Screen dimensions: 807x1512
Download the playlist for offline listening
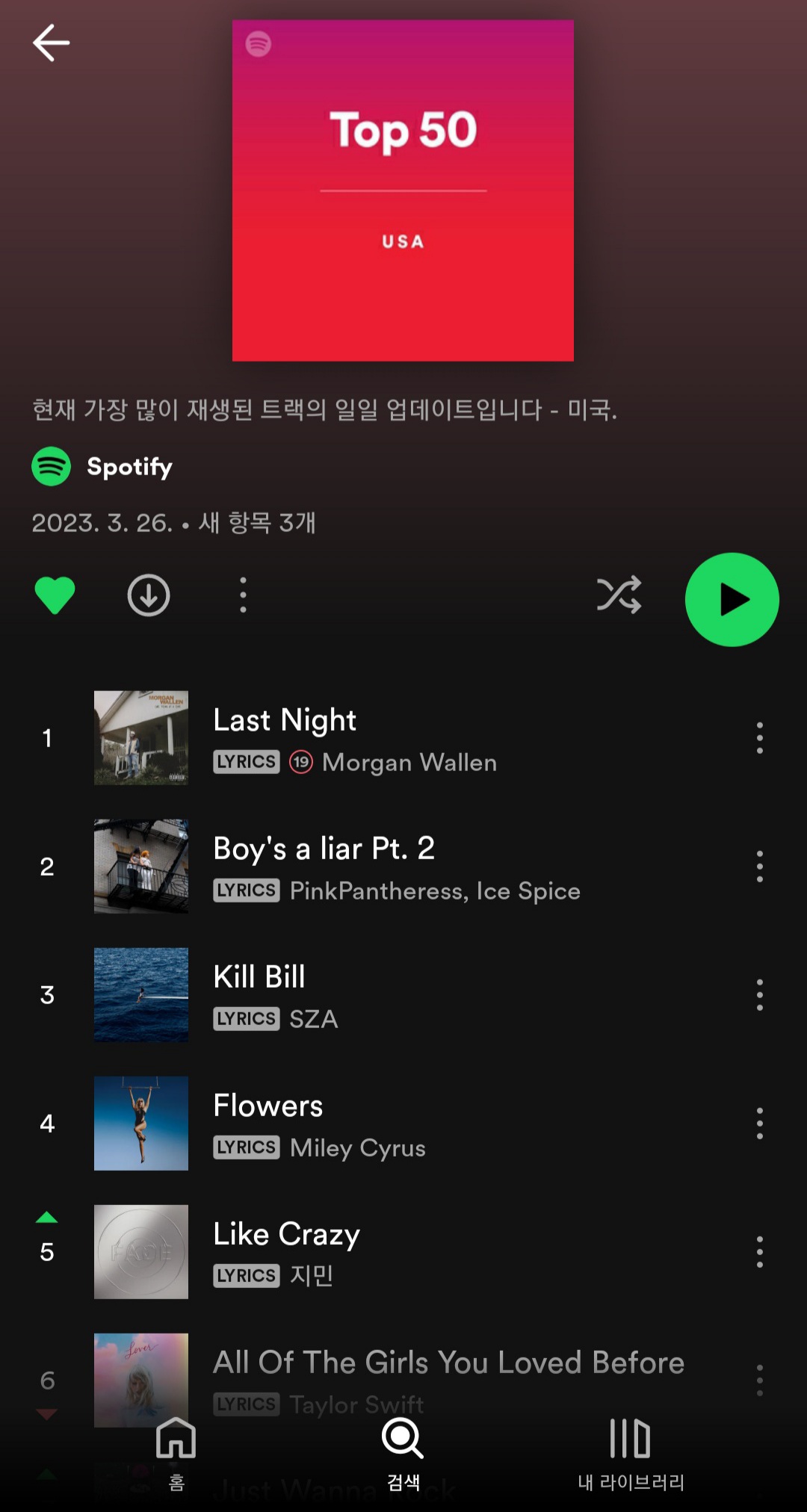click(149, 595)
